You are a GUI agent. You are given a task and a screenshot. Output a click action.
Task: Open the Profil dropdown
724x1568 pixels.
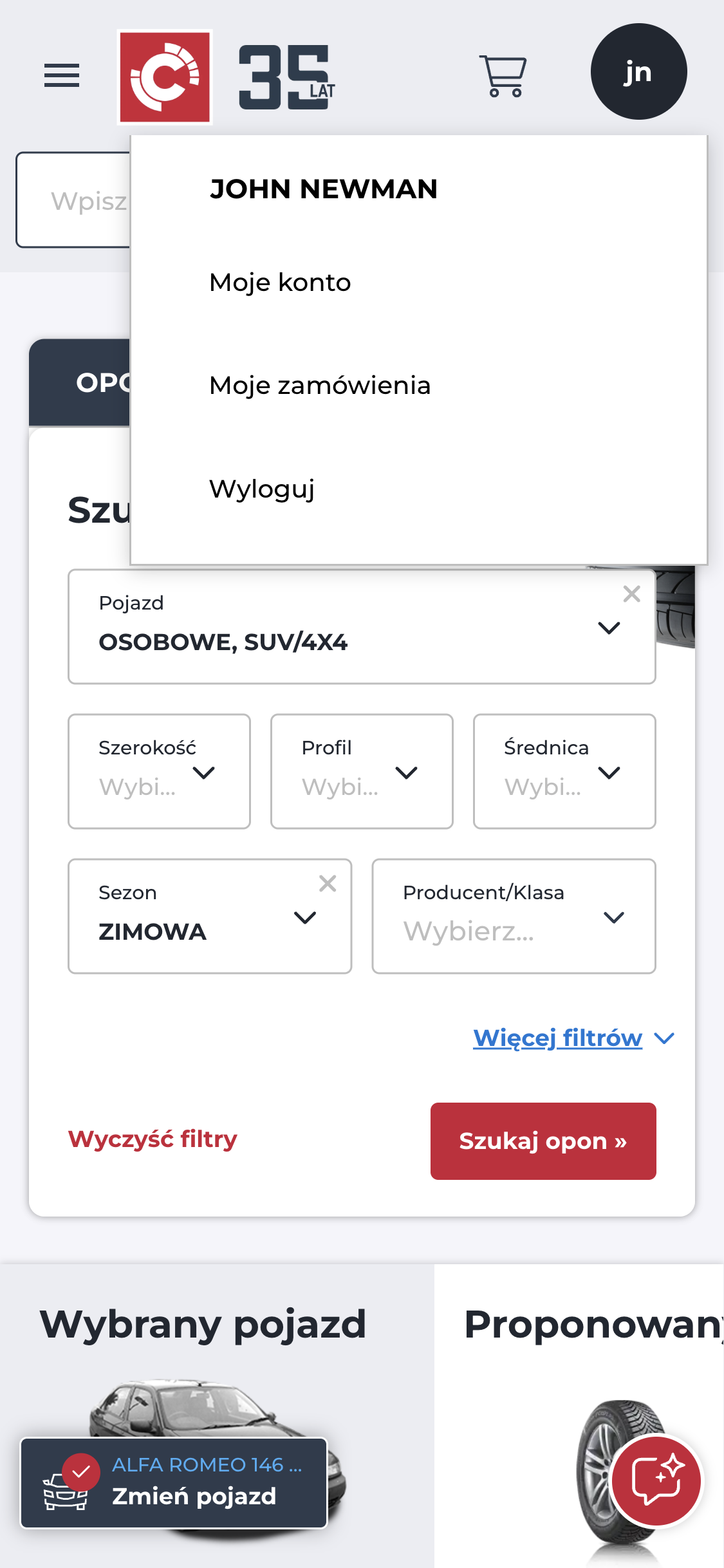tap(362, 771)
